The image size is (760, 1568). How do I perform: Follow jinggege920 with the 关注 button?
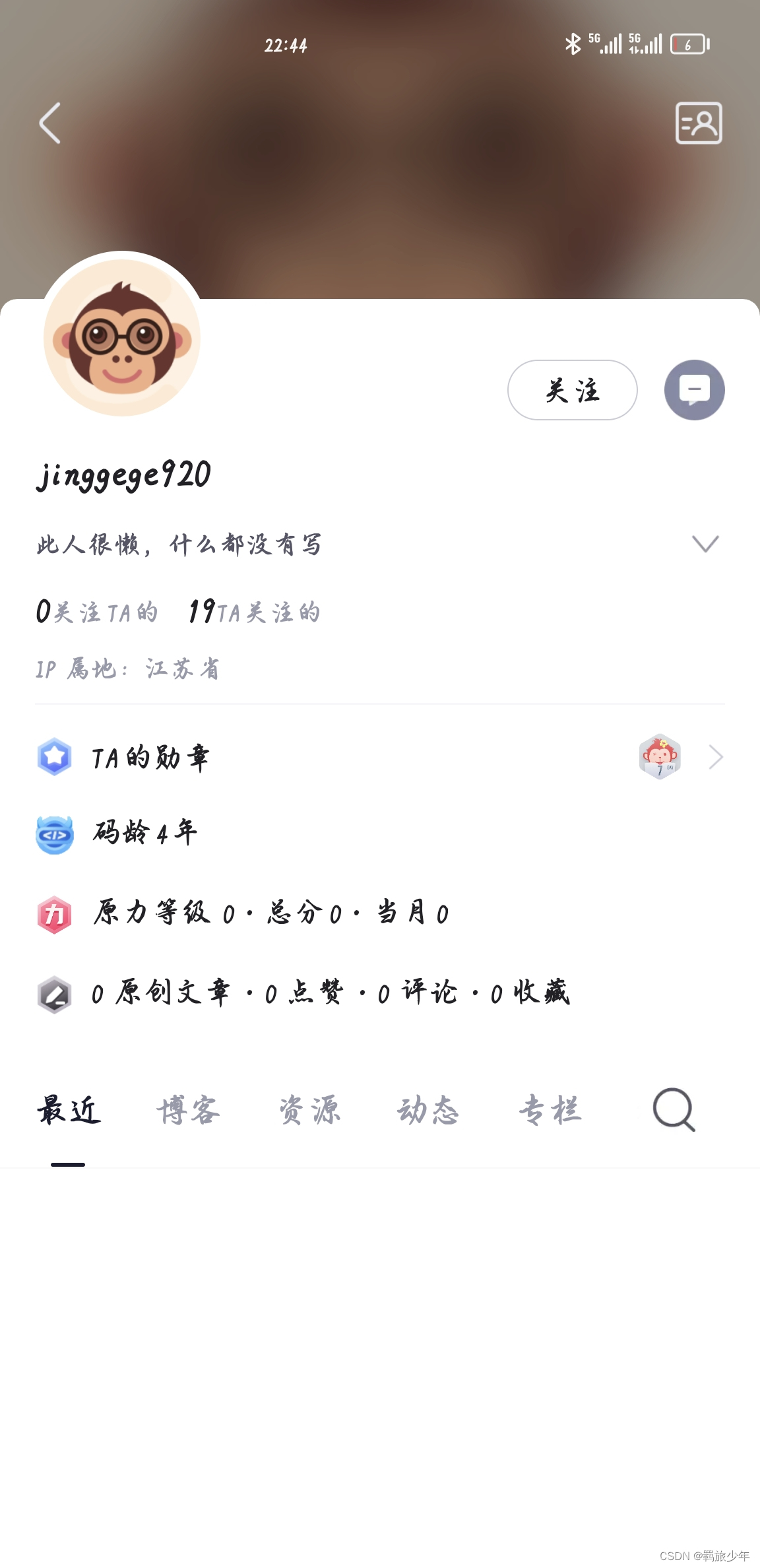click(x=572, y=390)
